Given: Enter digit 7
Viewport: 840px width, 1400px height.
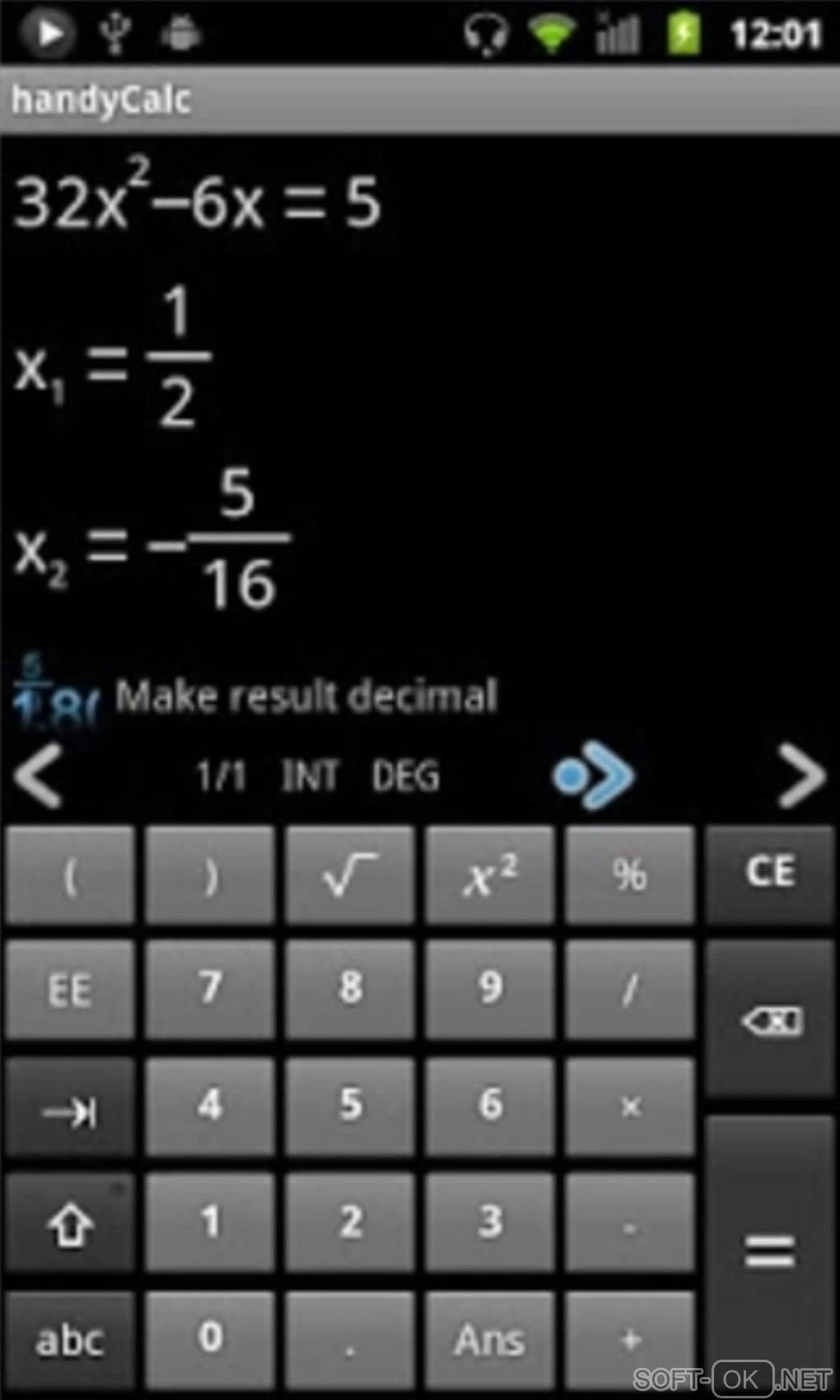Looking at the screenshot, I should coord(210,990).
